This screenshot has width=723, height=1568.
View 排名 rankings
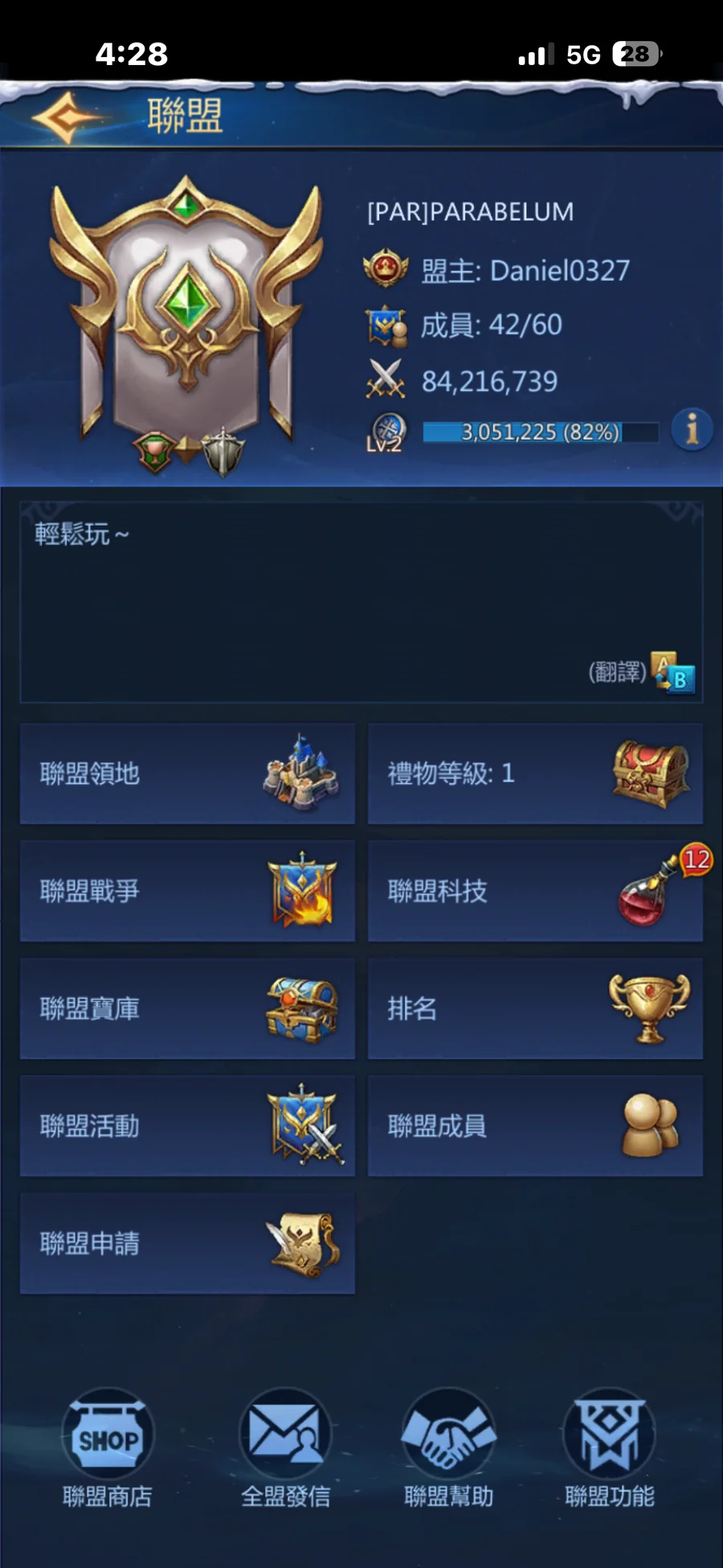tap(535, 1008)
